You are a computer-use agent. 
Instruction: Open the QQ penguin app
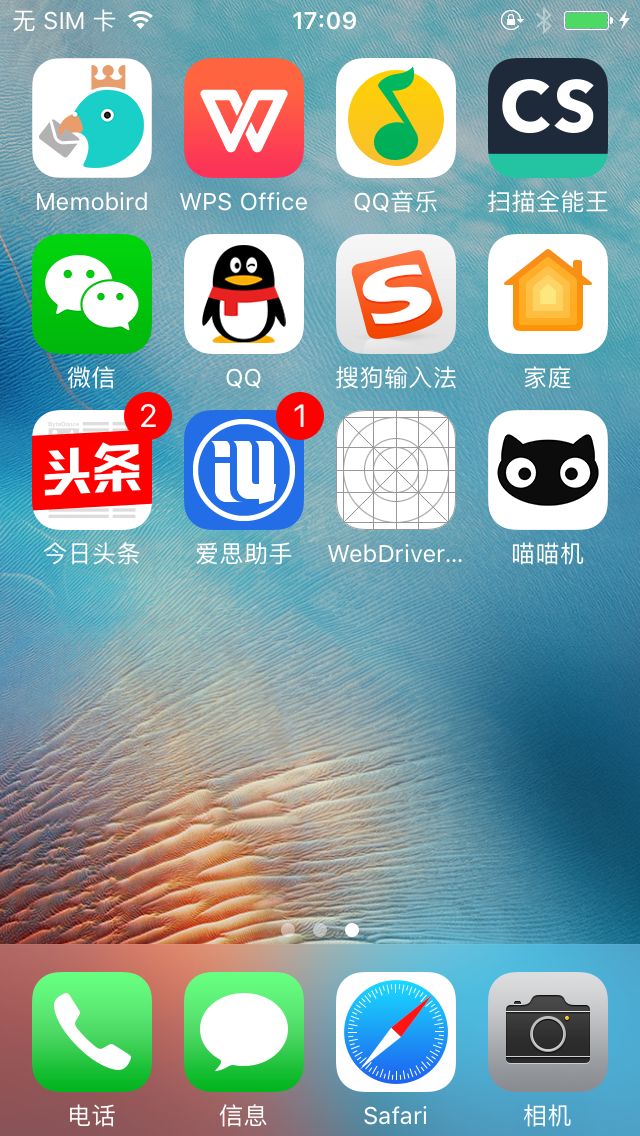click(244, 294)
